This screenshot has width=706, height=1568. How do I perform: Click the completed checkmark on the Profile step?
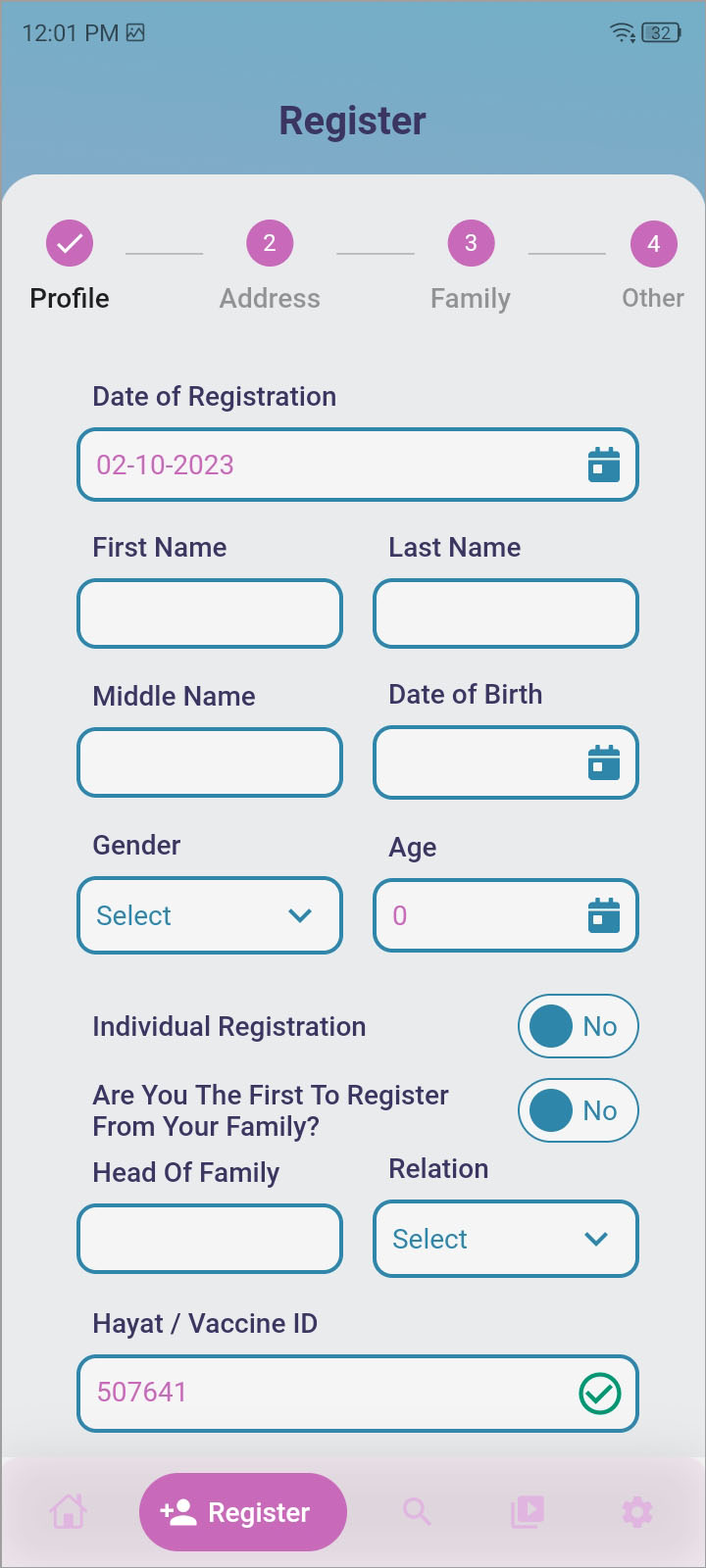(69, 243)
